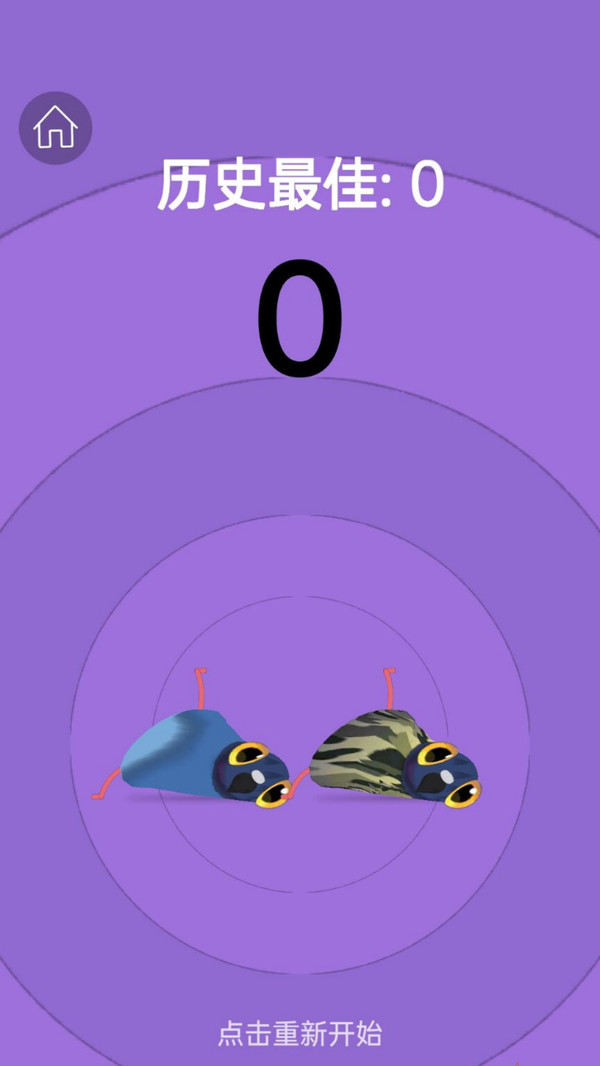This screenshot has width=600, height=1066.
Task: Return to the home screen via house icon
Action: pyautogui.click(x=55, y=128)
